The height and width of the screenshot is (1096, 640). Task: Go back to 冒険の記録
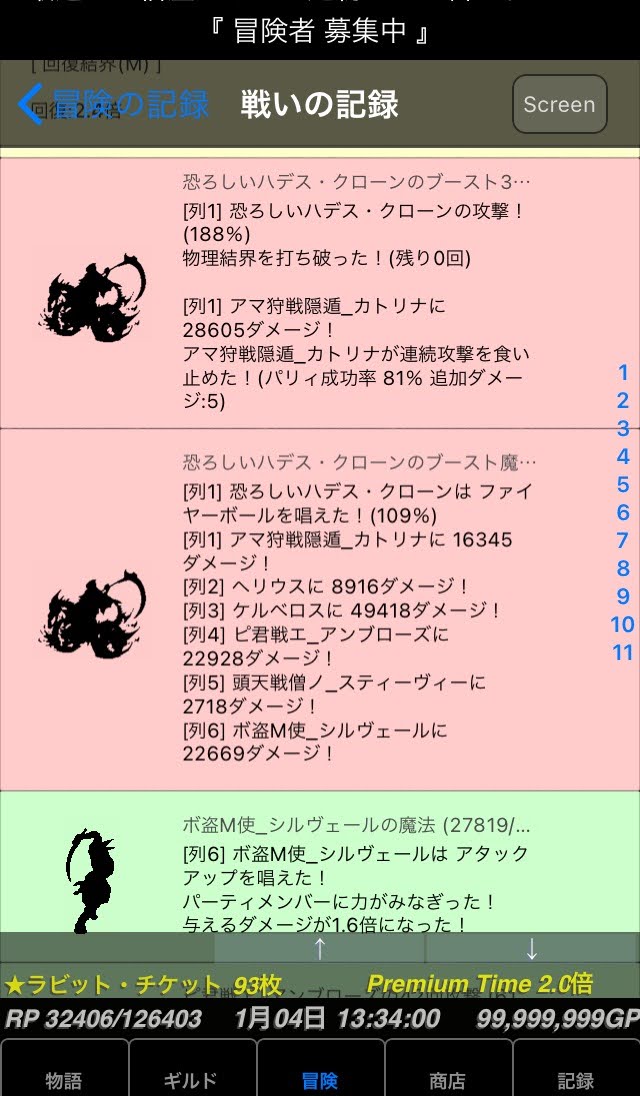[x=112, y=105]
